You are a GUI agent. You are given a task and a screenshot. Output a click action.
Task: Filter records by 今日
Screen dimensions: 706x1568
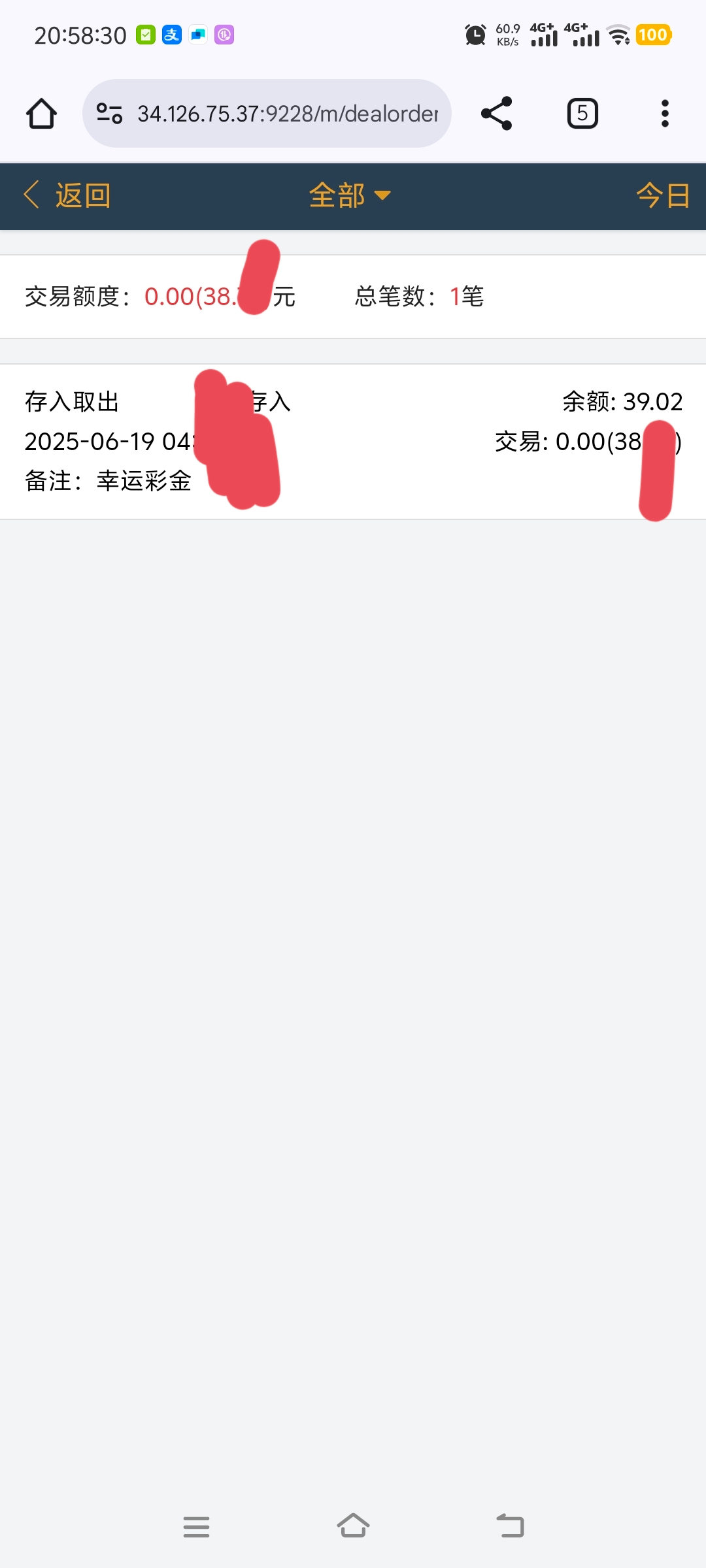tap(663, 195)
